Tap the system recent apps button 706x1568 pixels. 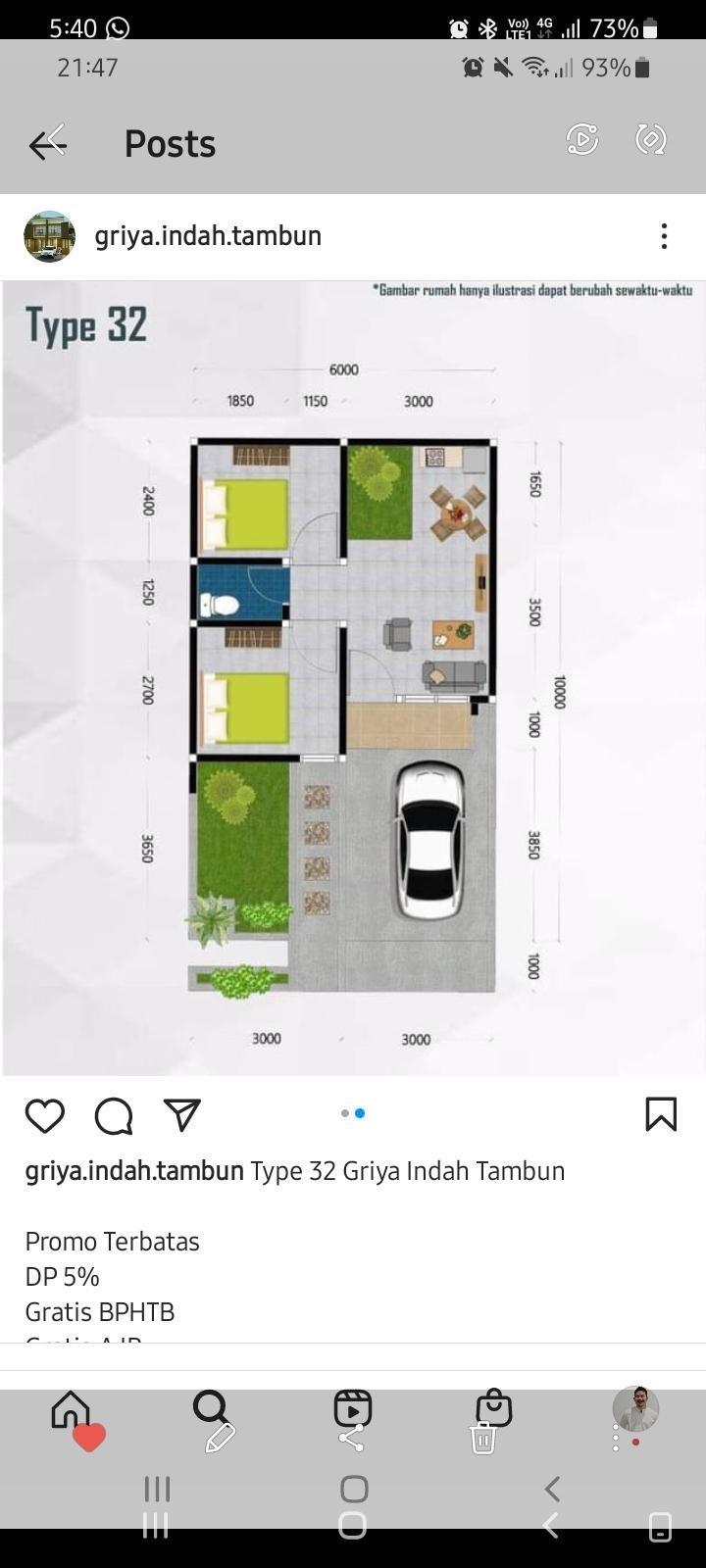(157, 1490)
